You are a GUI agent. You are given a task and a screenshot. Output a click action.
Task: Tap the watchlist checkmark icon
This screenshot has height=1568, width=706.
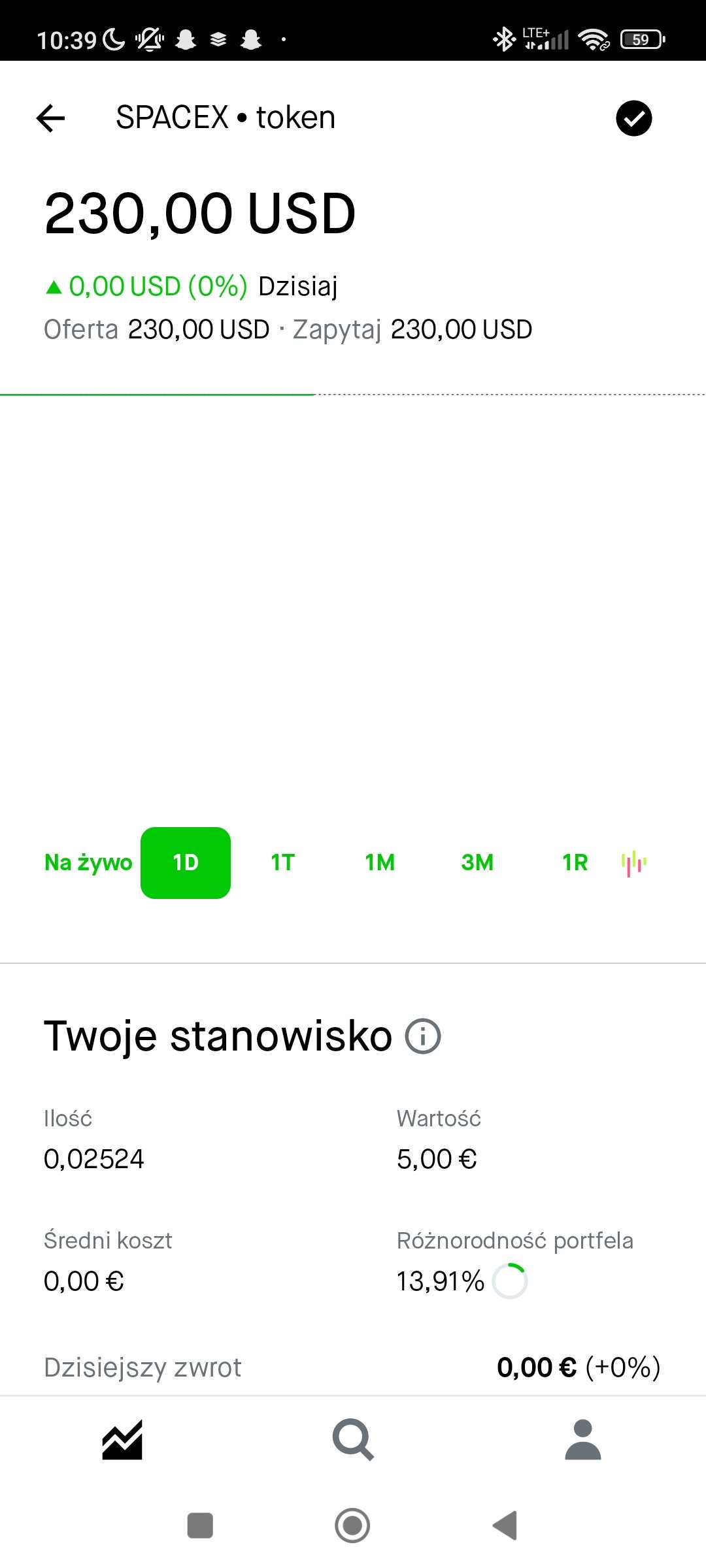coord(633,118)
